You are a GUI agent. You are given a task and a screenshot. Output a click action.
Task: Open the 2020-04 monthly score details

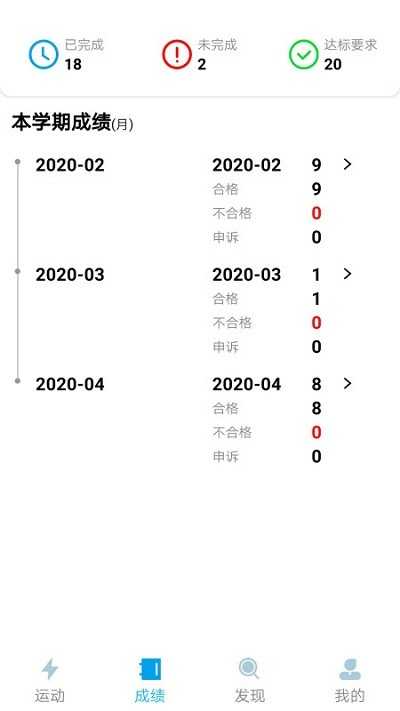347,384
